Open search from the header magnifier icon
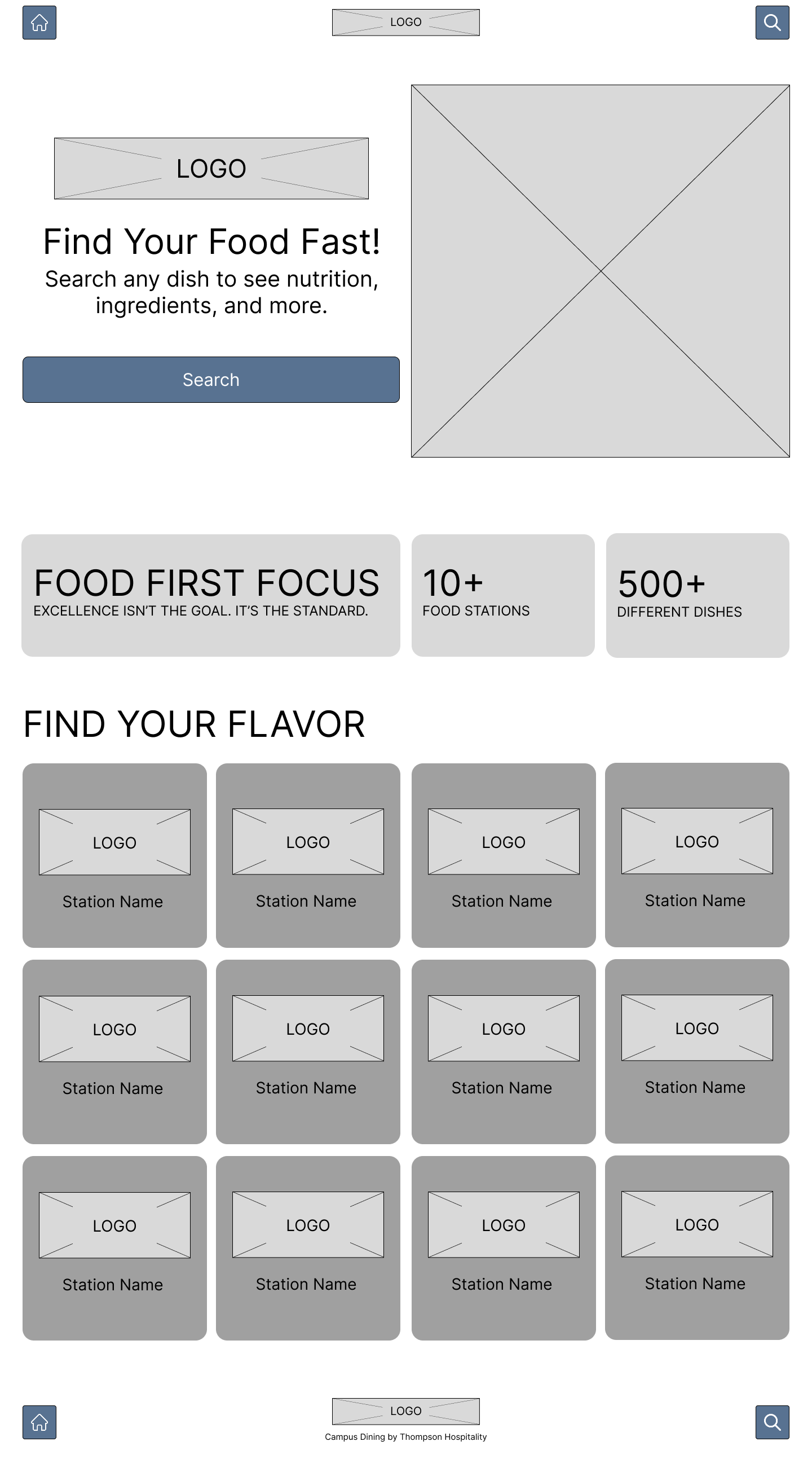 [x=772, y=23]
